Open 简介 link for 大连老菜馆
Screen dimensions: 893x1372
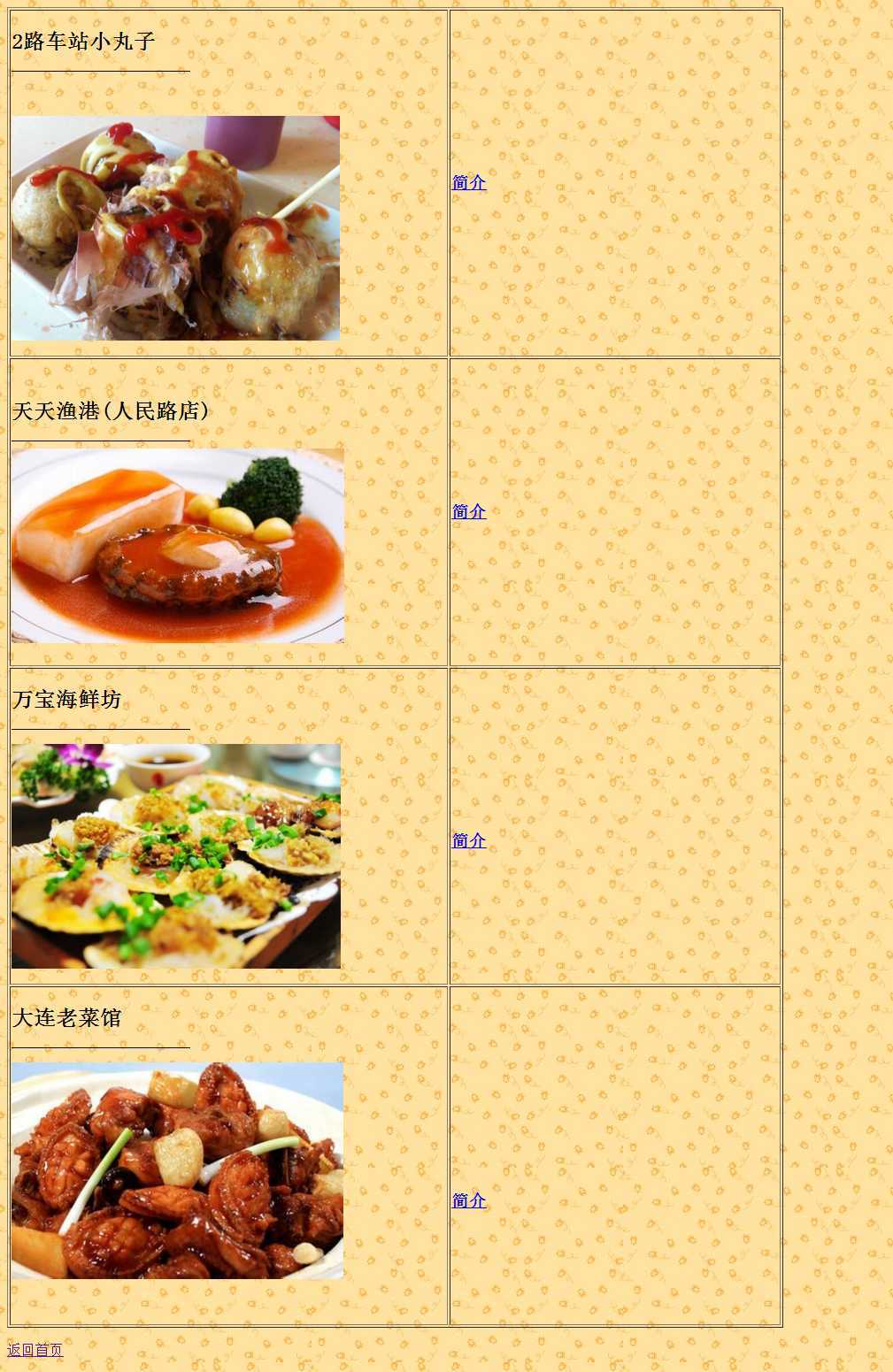(469, 1200)
